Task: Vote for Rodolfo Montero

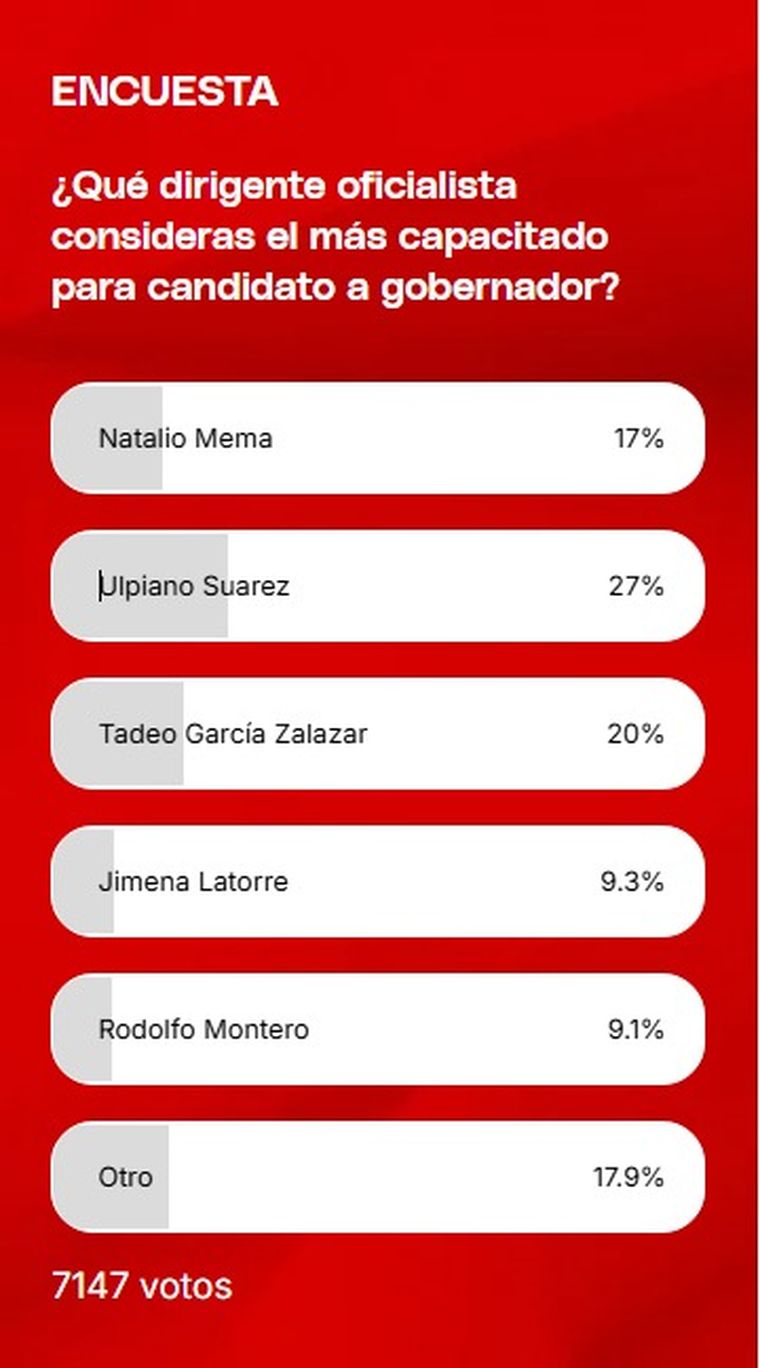Action: pyautogui.click(x=377, y=1029)
